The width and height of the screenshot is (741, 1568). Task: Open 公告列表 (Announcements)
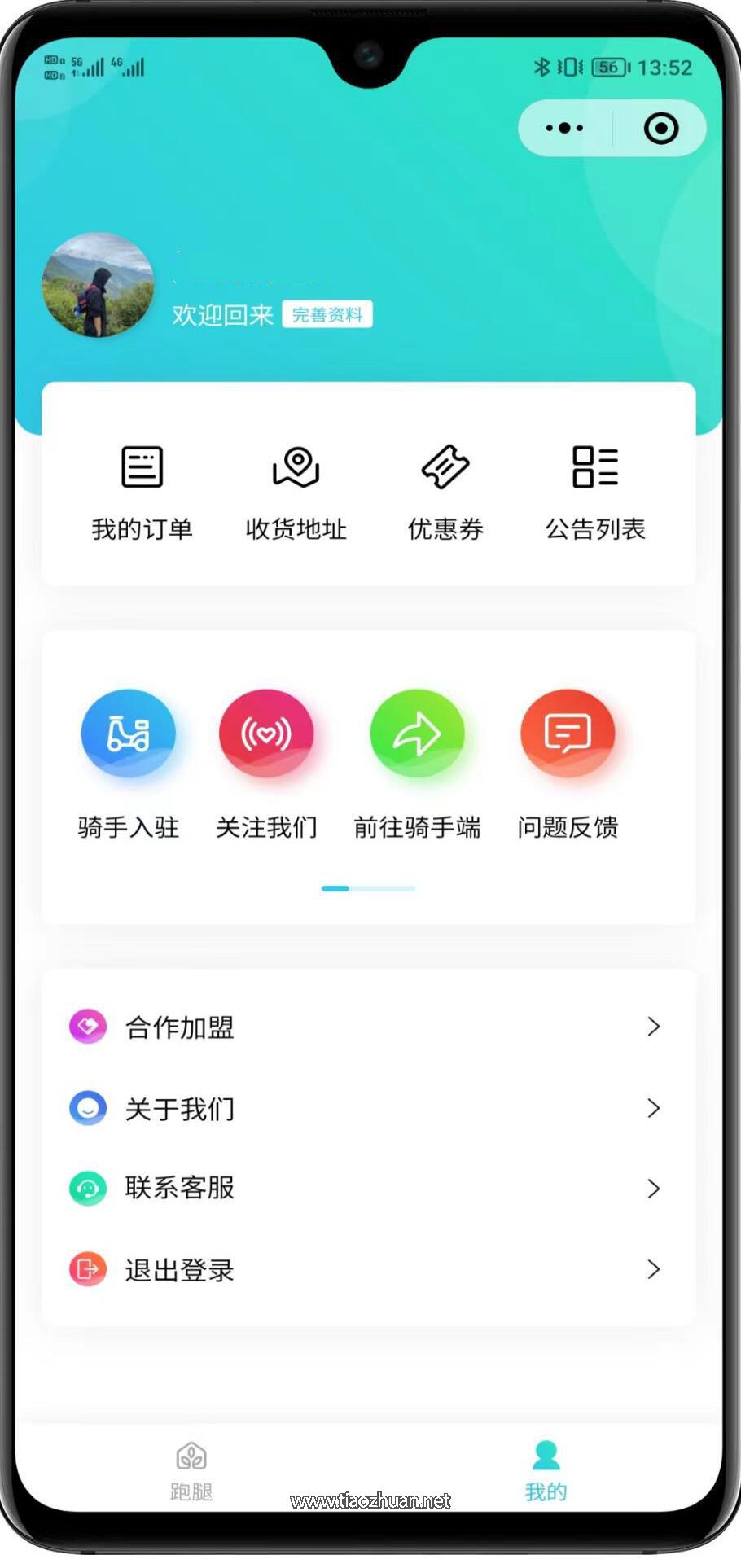click(x=595, y=493)
